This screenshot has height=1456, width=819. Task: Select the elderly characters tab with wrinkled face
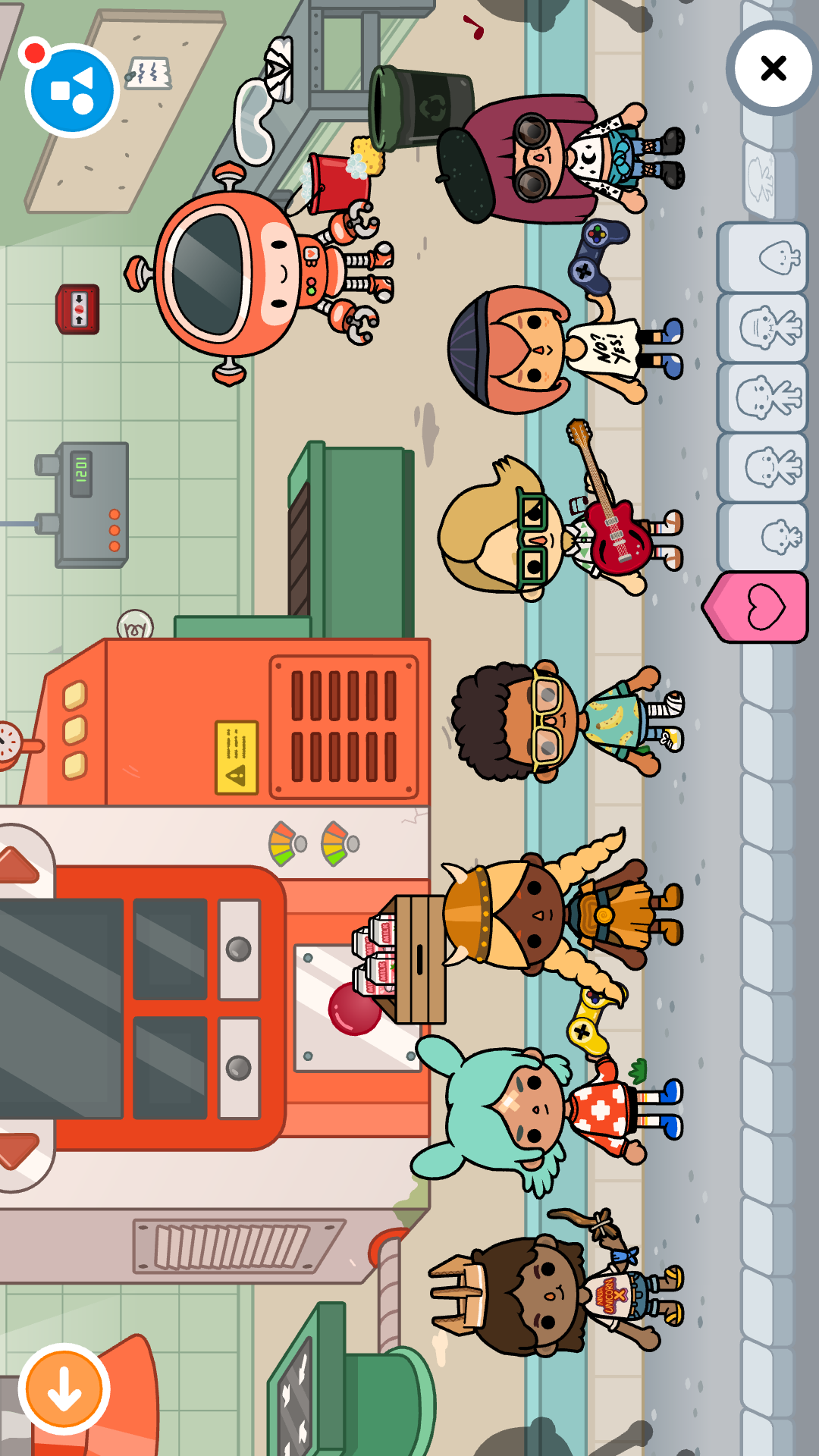pos(764,328)
